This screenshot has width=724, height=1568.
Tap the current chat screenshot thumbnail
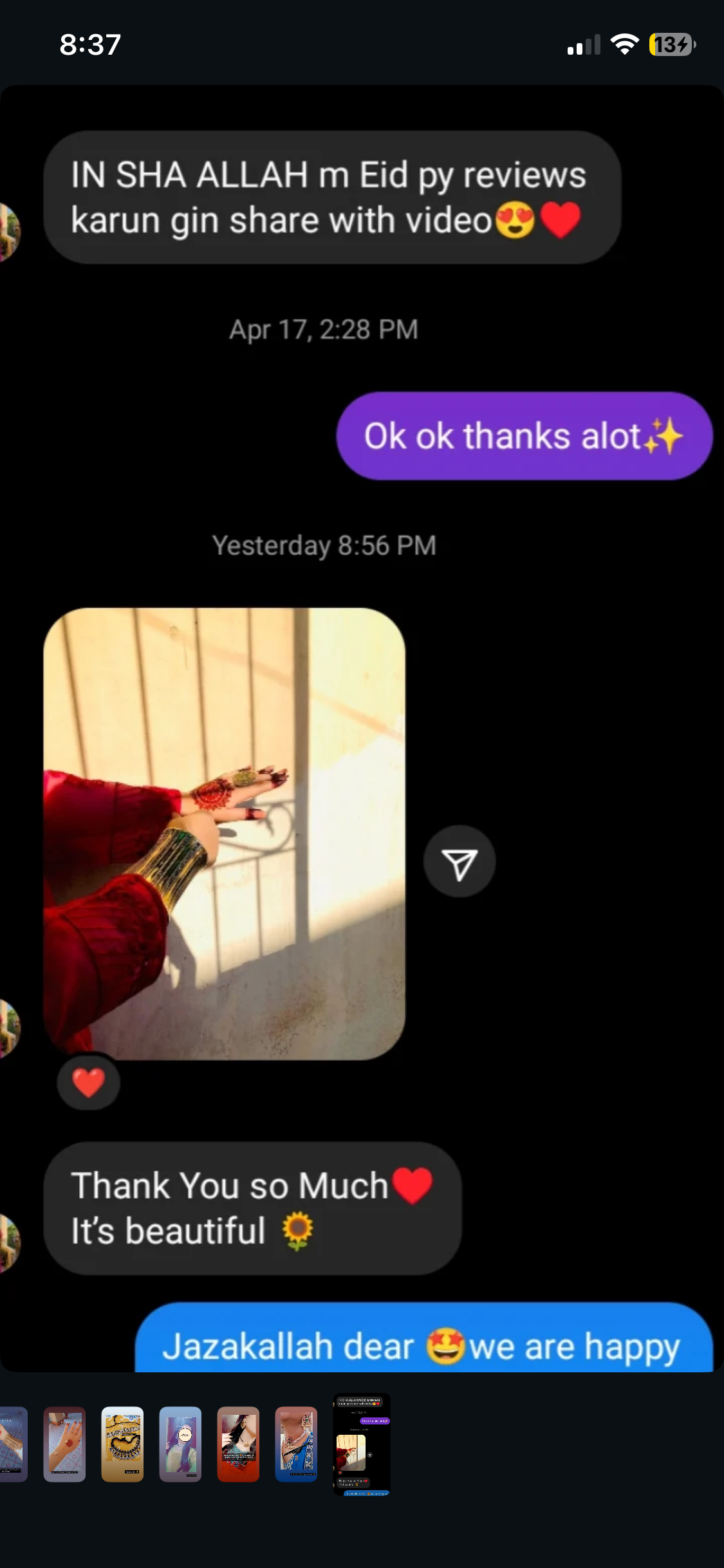(x=362, y=1444)
